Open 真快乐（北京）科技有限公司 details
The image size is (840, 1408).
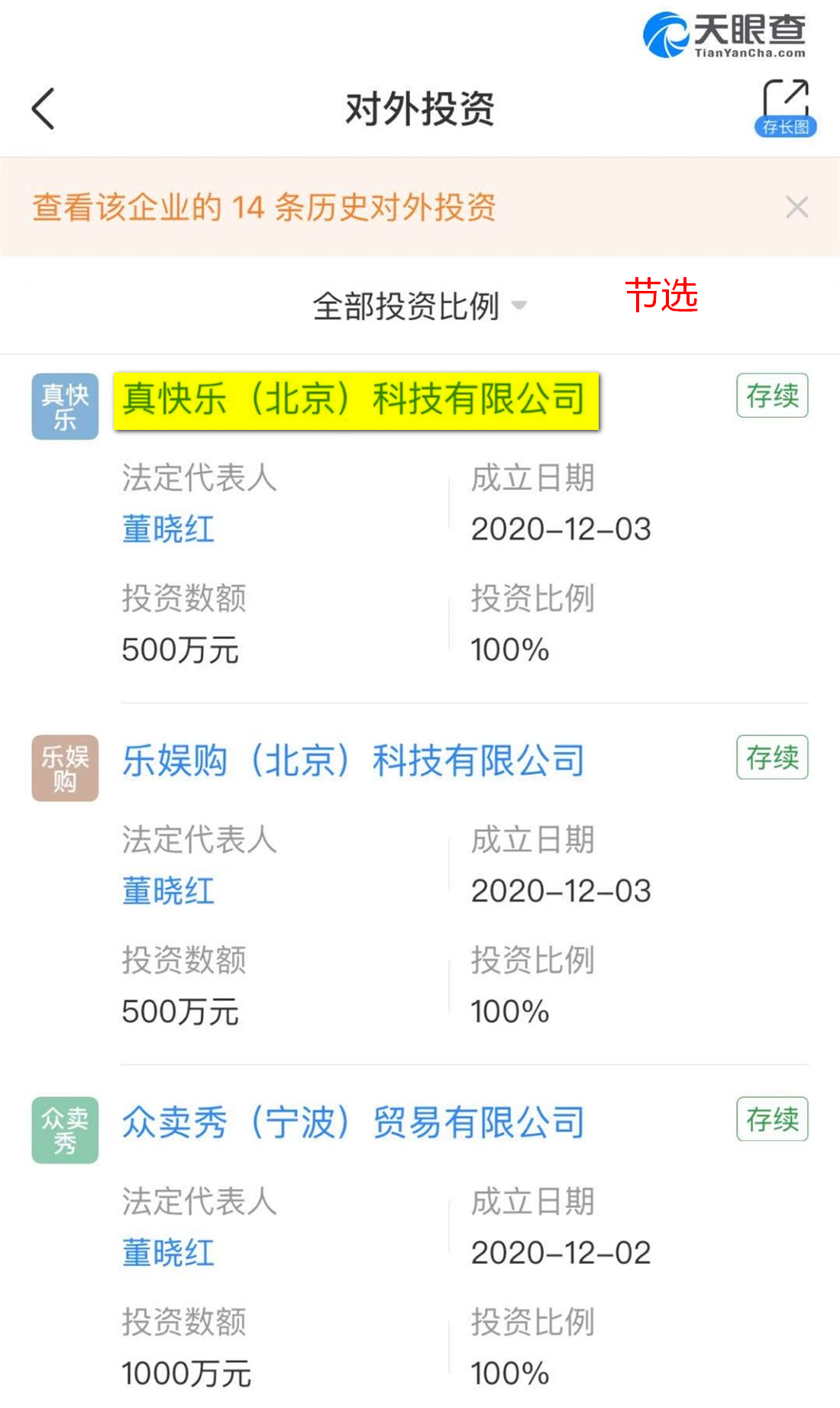[x=355, y=399]
